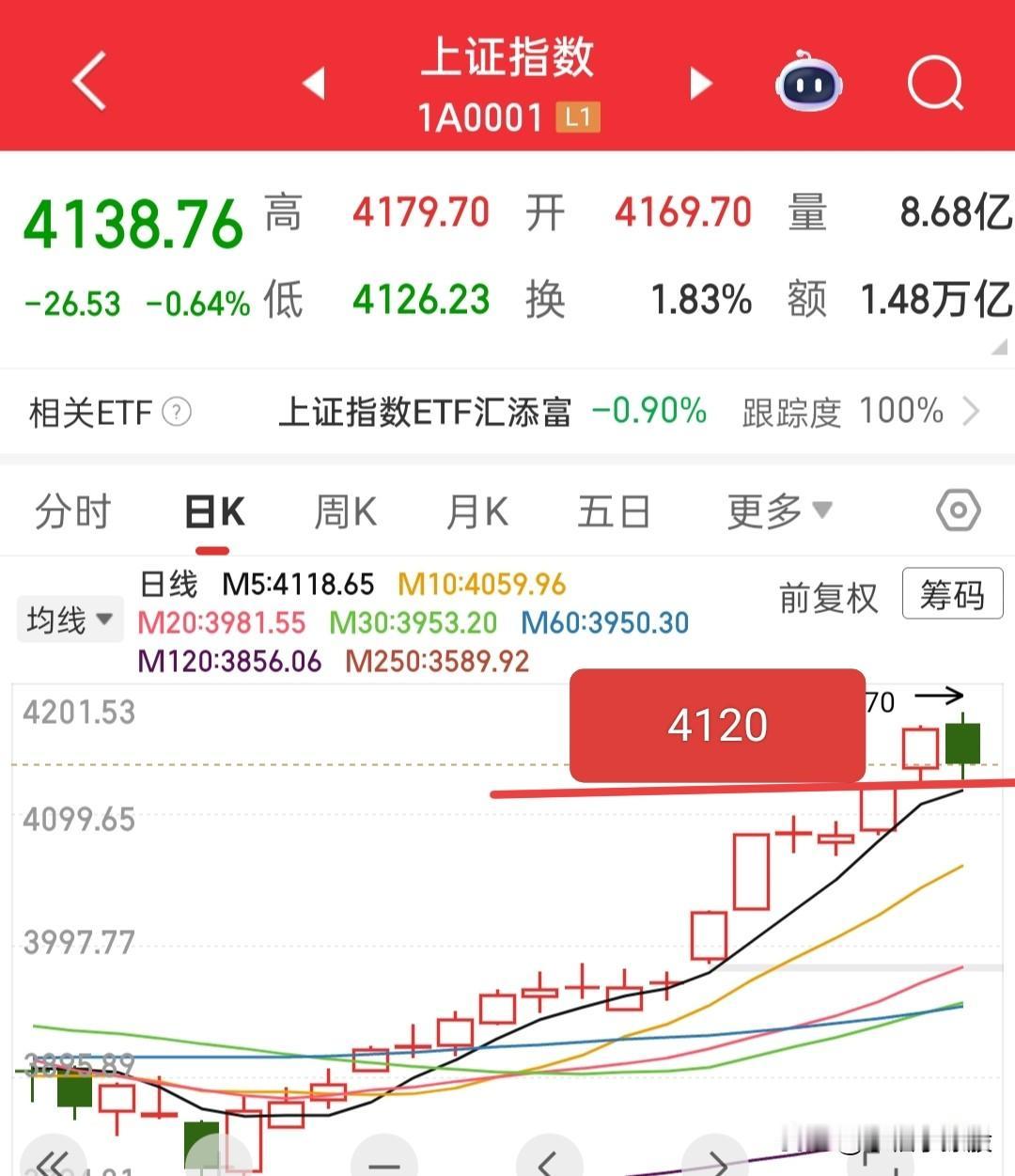Switch to the 分时 intraday tab

click(72, 510)
